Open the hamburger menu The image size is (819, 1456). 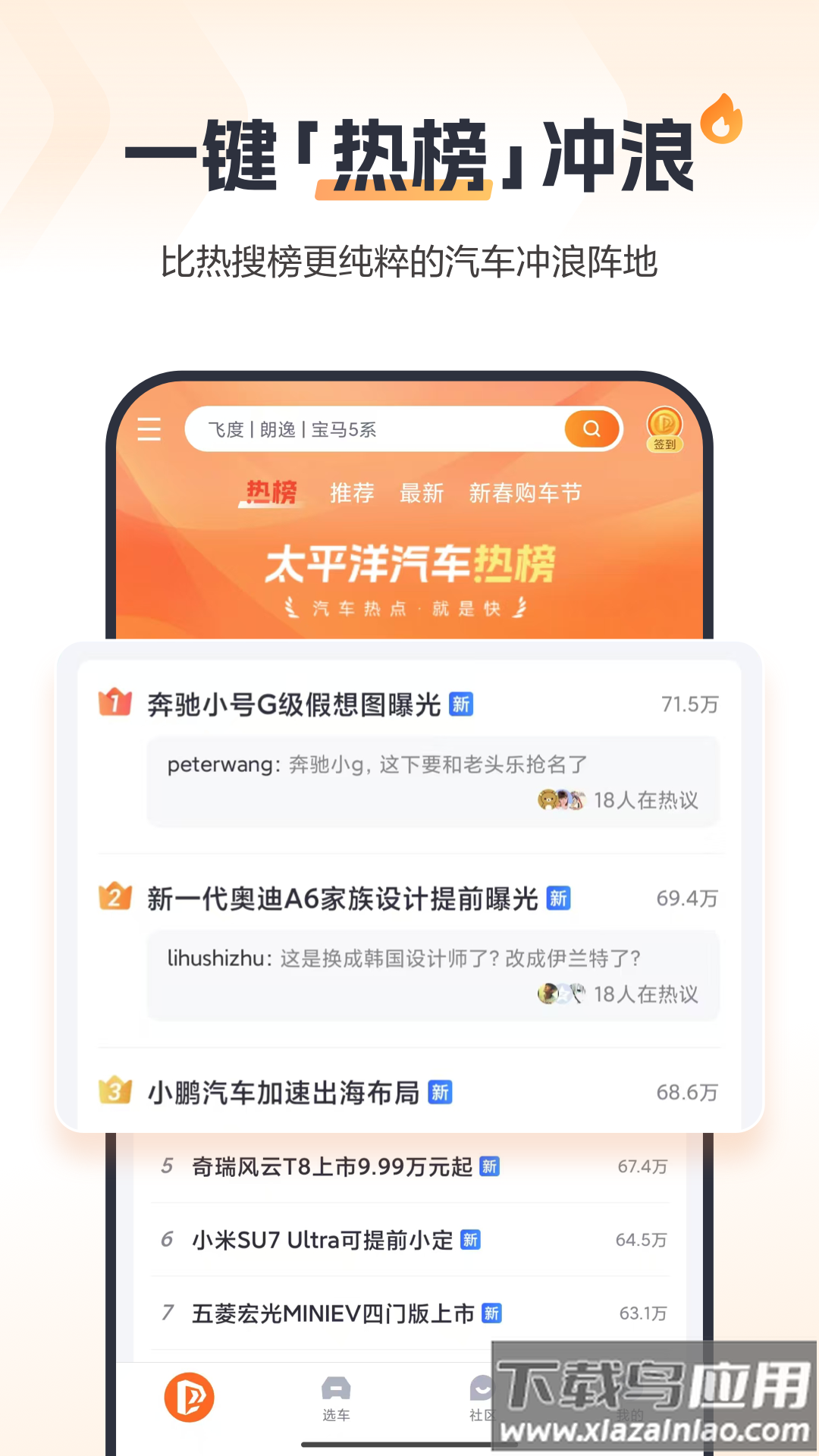coord(149,429)
